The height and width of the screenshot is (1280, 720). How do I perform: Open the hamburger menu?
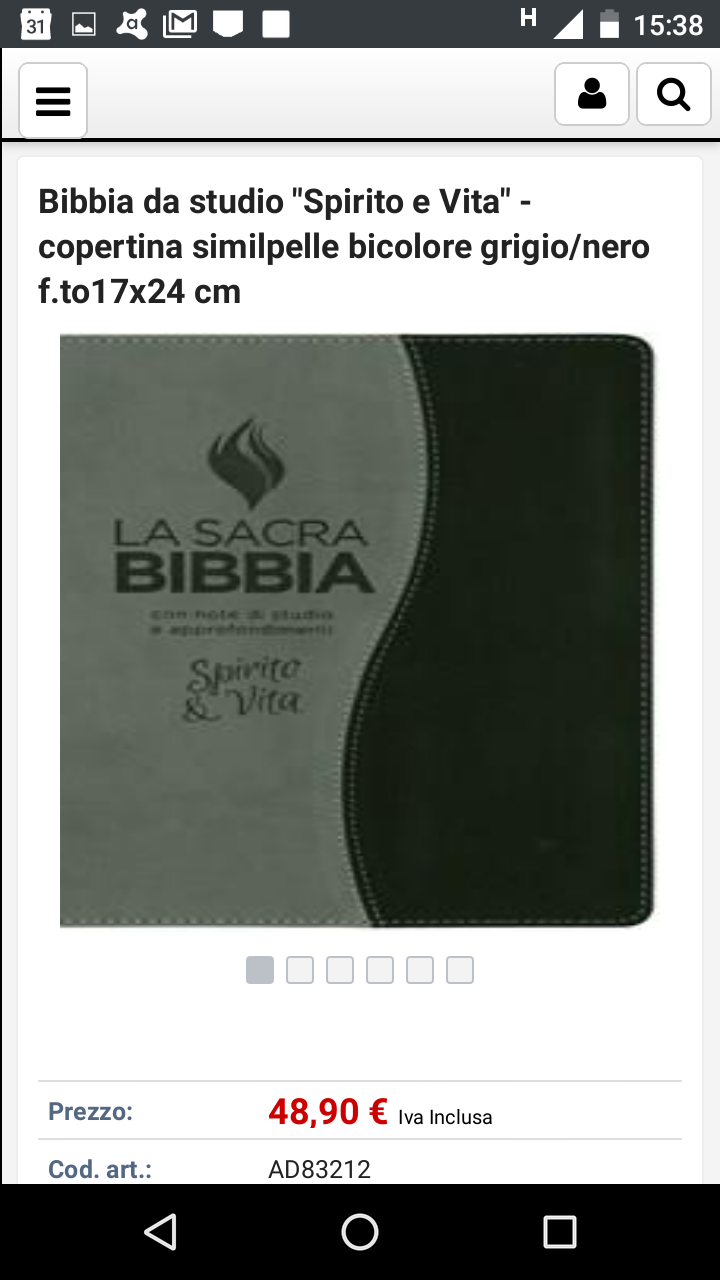53,100
